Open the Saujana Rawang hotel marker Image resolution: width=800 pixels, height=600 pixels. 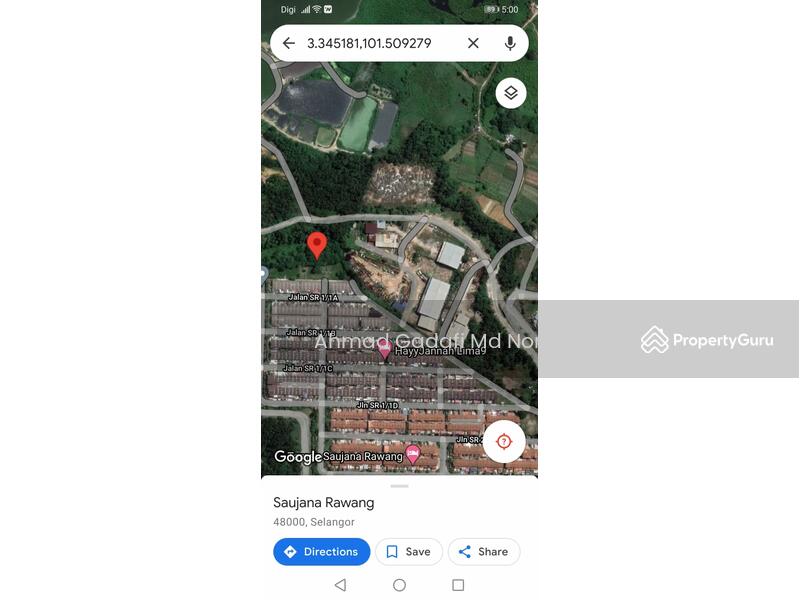pyautogui.click(x=412, y=455)
